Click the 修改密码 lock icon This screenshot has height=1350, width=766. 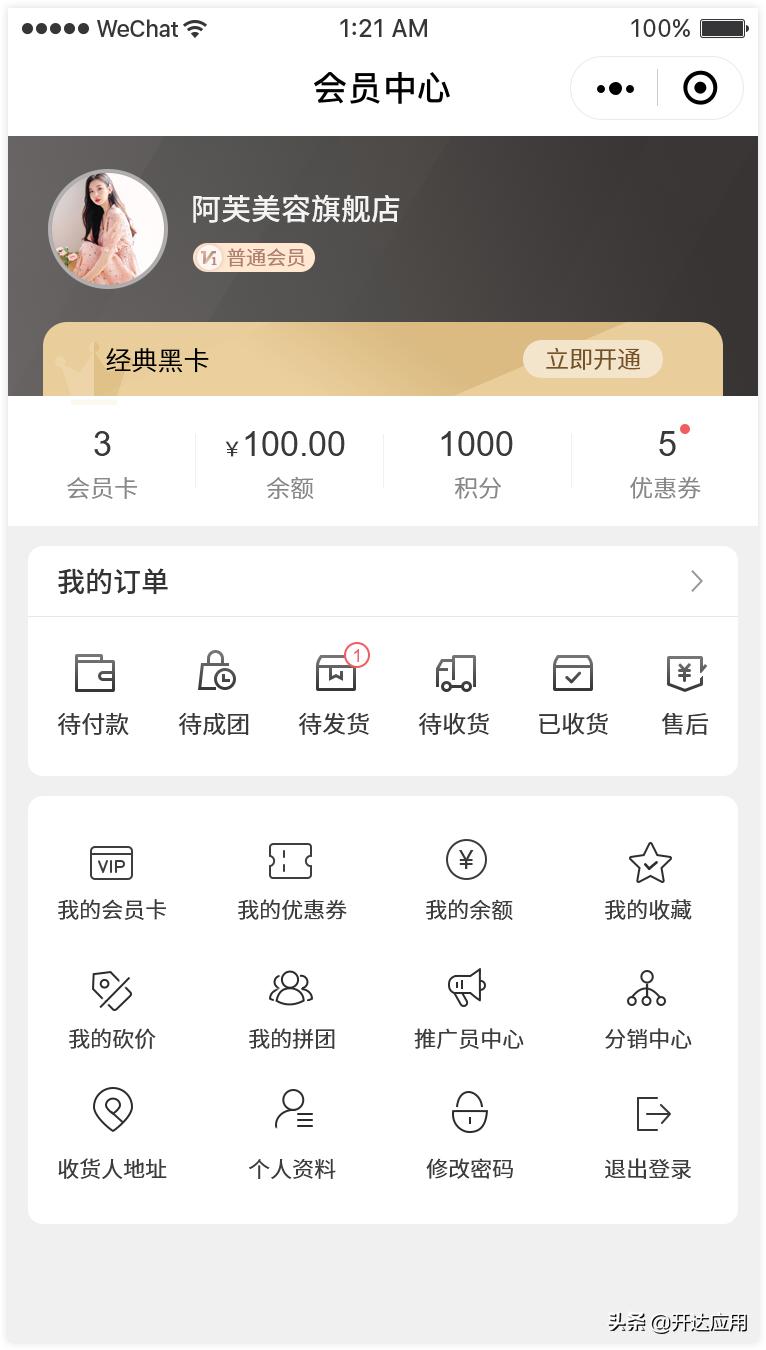coord(468,1112)
